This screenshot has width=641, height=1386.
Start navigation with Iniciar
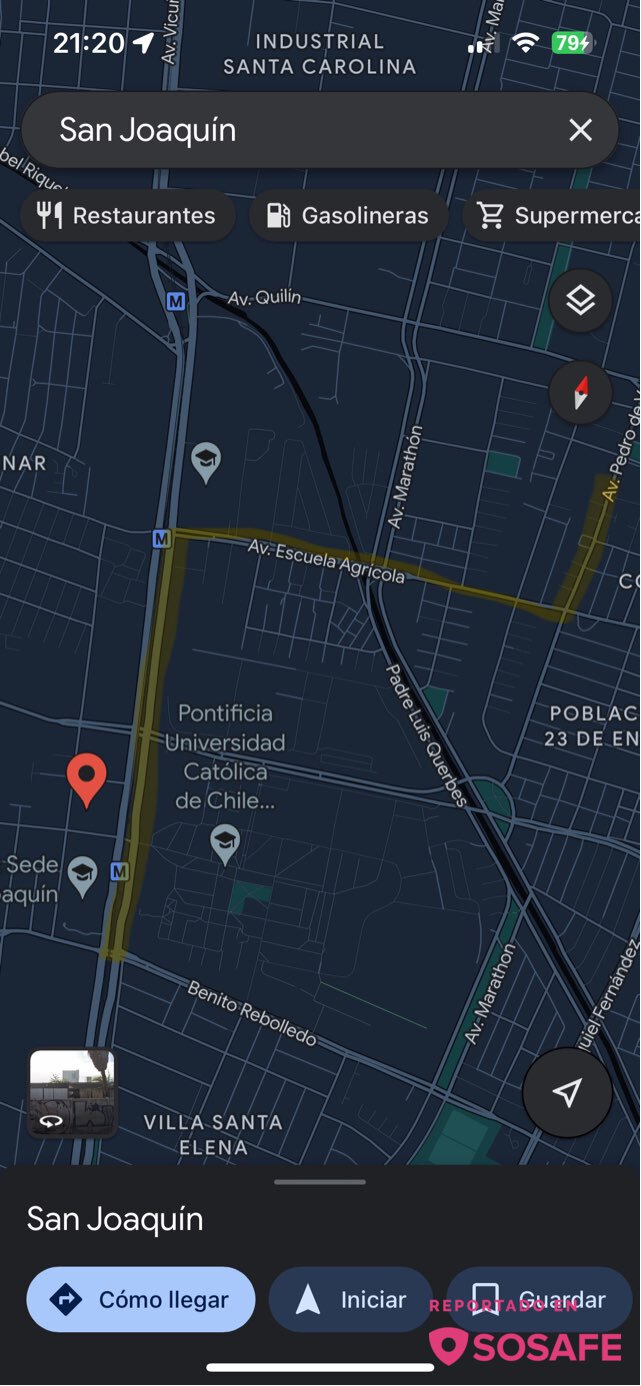tap(351, 1300)
